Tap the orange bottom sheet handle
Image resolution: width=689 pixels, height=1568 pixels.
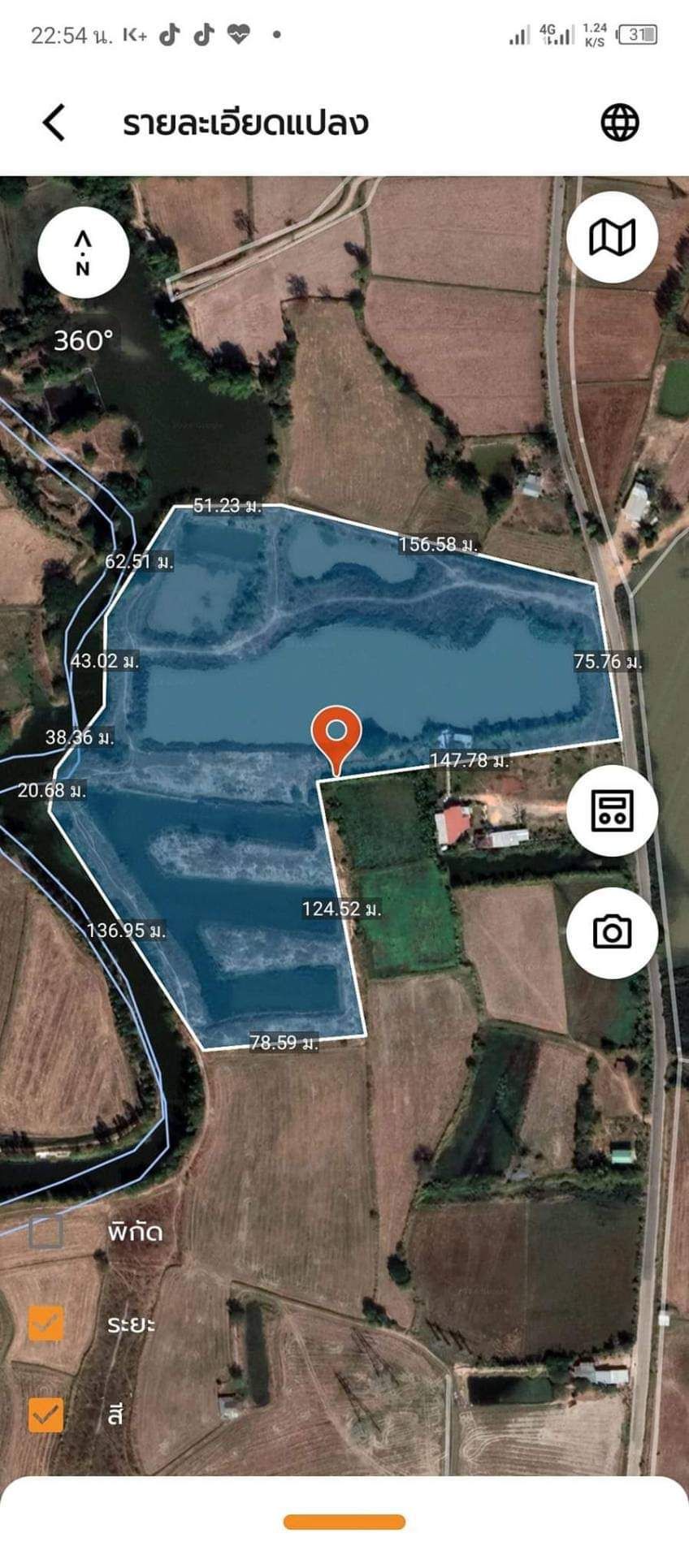tap(344, 1522)
